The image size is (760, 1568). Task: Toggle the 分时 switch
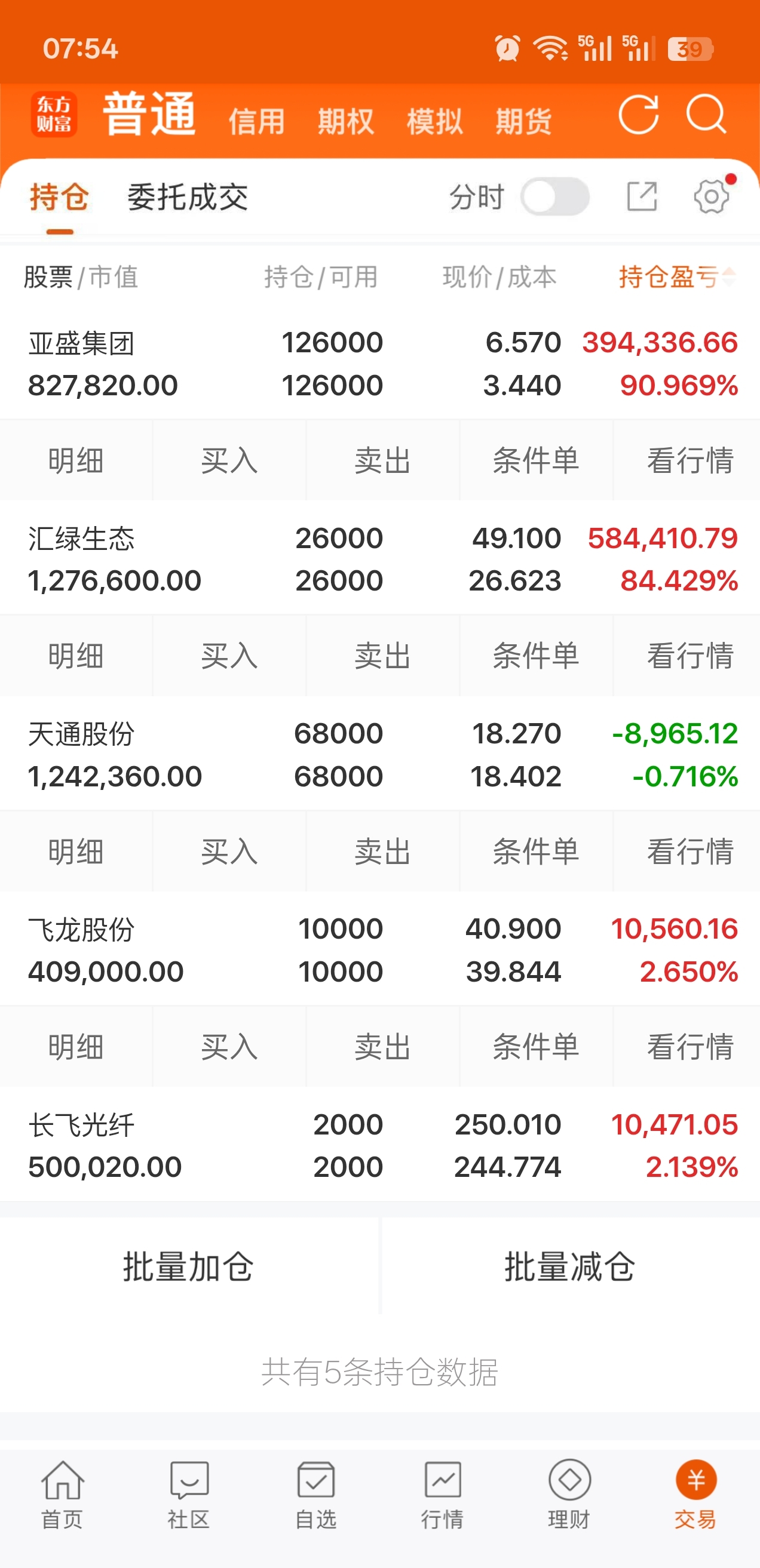555,196
